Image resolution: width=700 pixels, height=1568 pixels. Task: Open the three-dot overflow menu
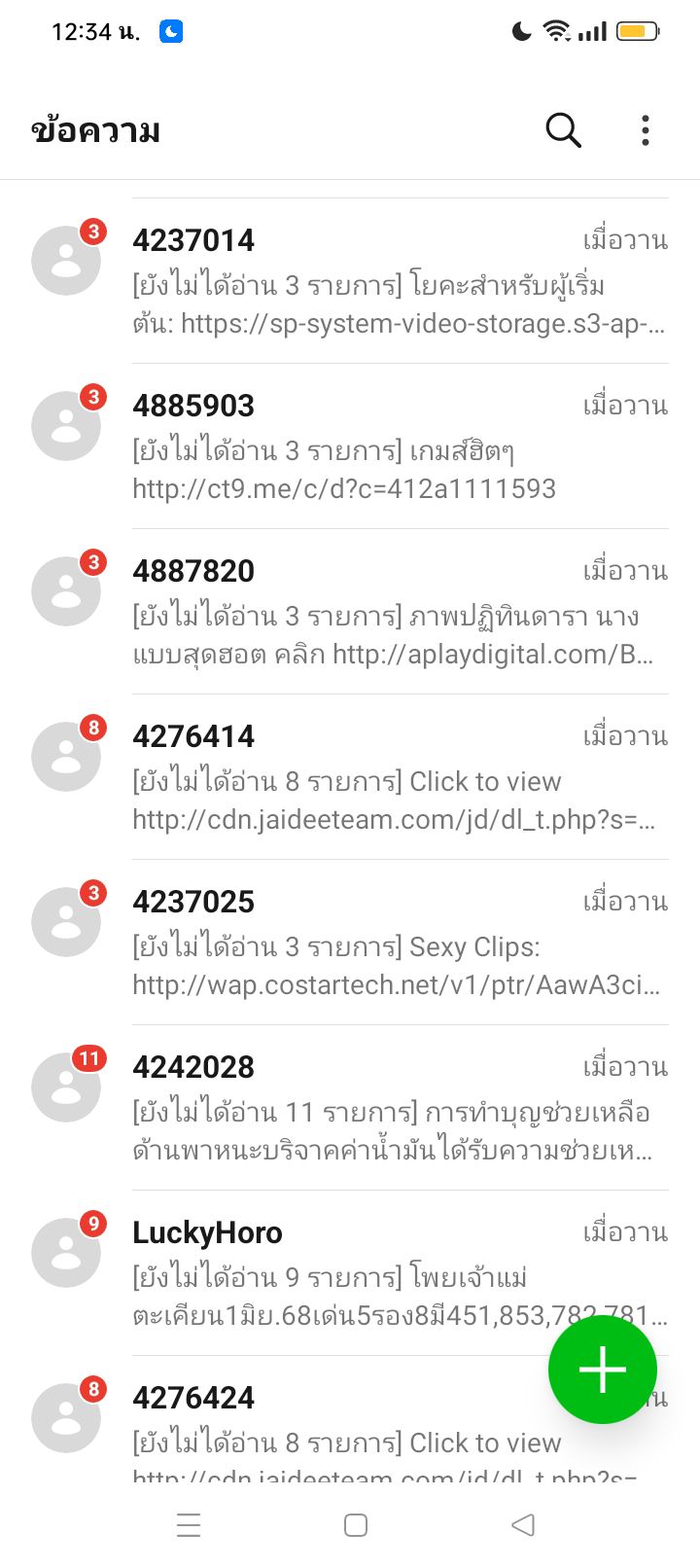pos(646,130)
